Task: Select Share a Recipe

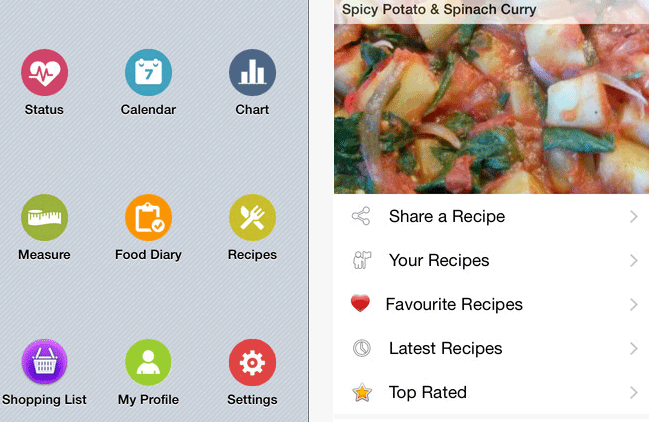Action: pyautogui.click(x=490, y=216)
